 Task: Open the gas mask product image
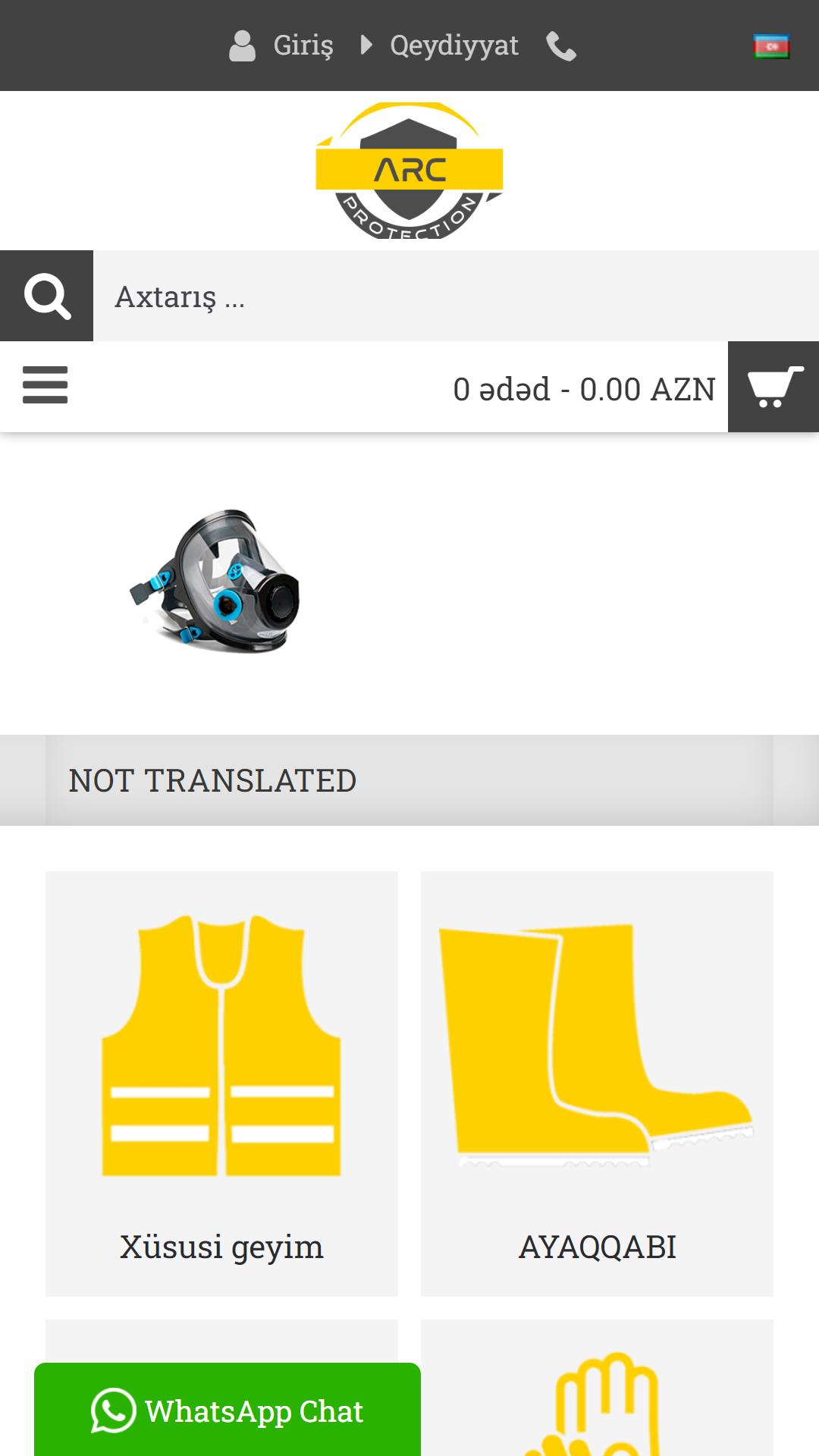click(215, 581)
